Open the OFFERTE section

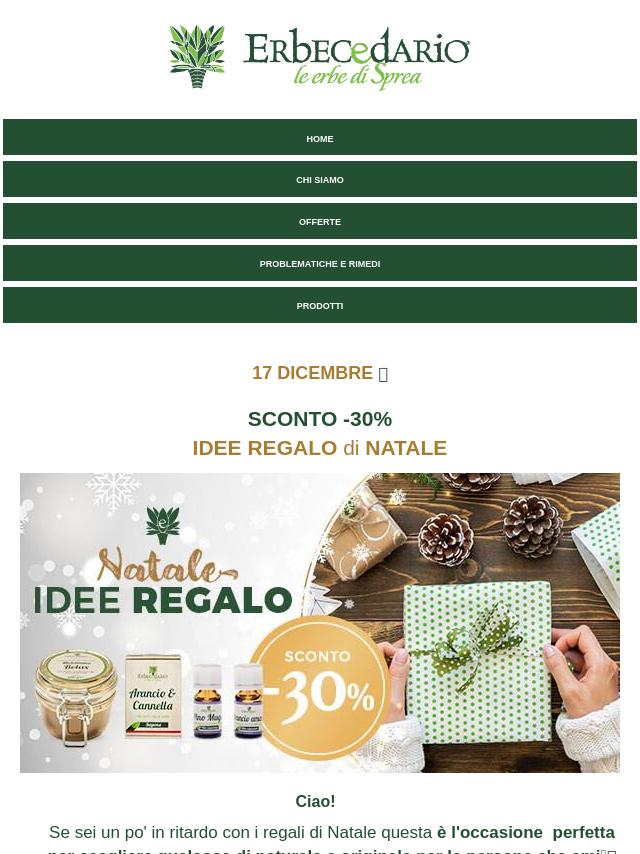[x=320, y=222]
